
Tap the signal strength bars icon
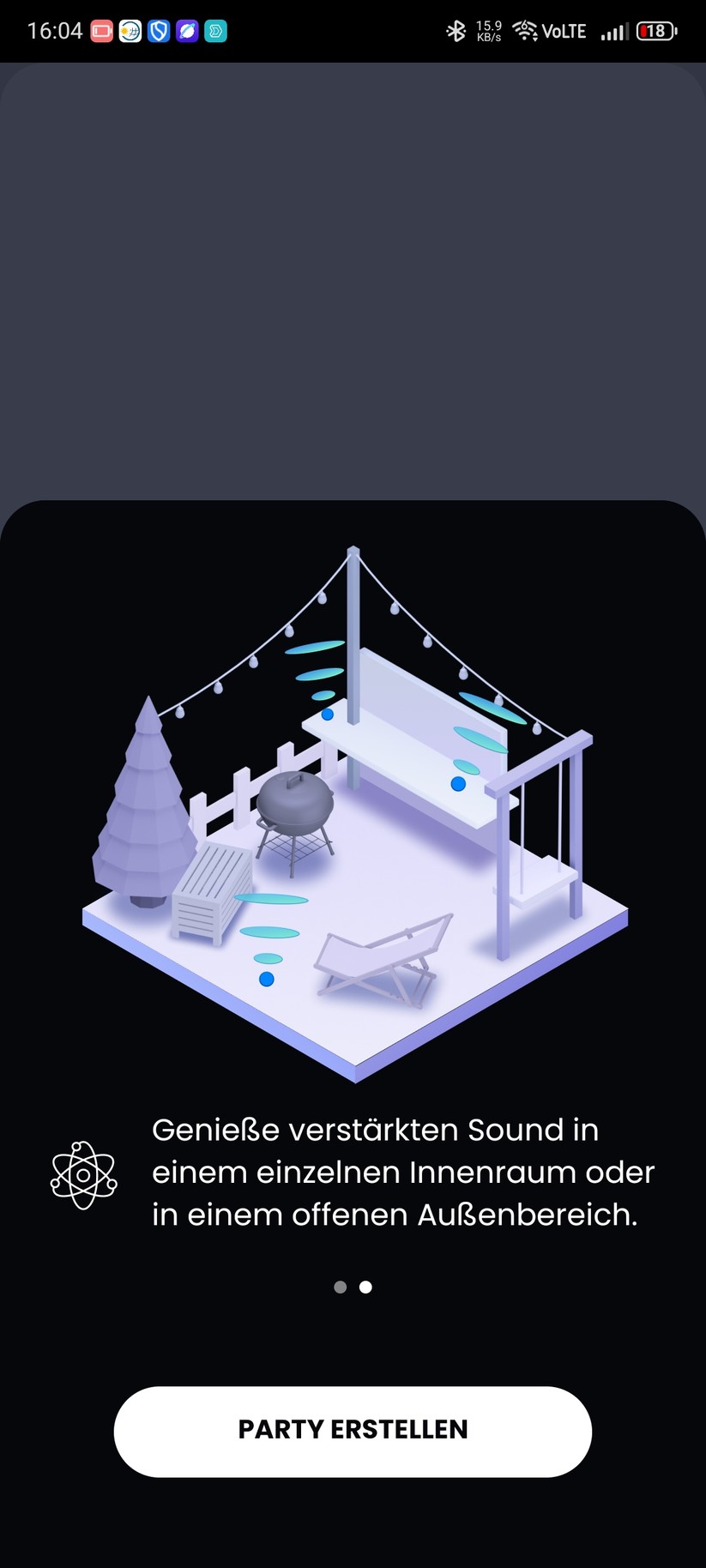[614, 30]
